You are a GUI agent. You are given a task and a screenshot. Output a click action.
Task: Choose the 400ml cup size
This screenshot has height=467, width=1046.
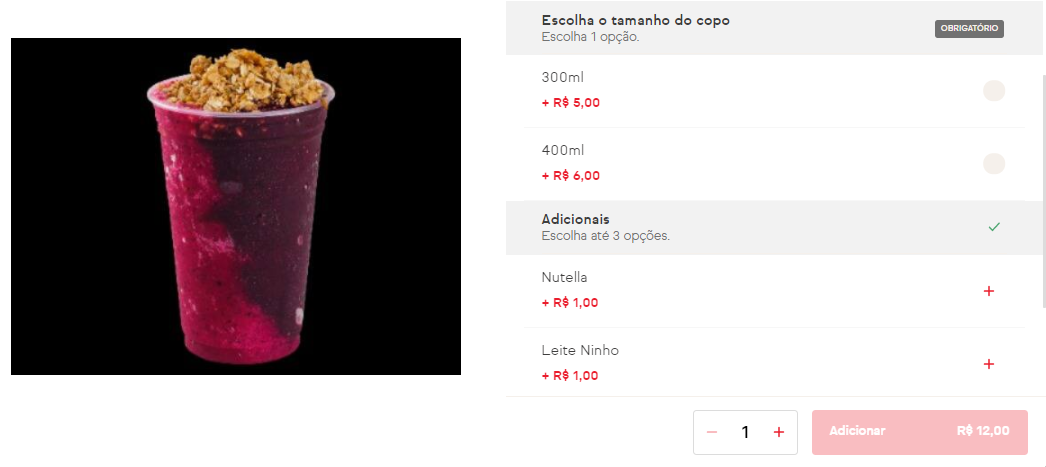[x=993, y=164]
